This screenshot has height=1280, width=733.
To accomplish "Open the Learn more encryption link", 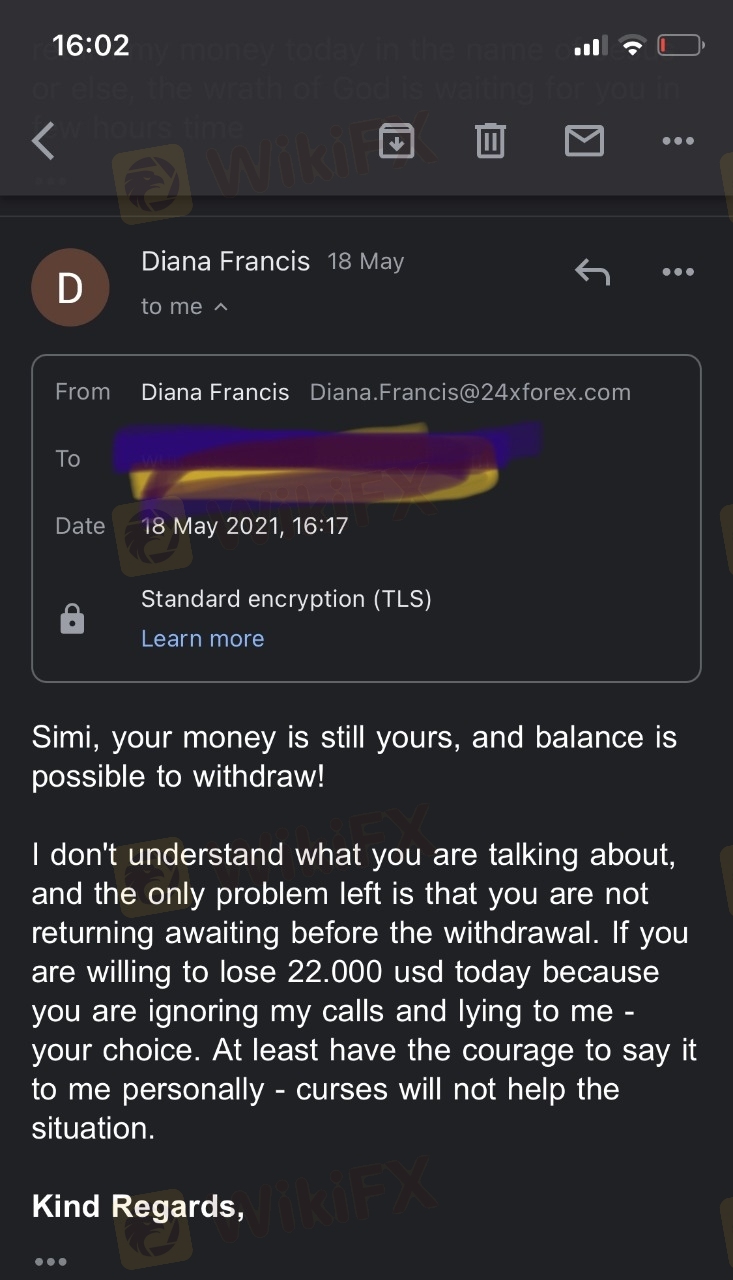I will (x=203, y=639).
